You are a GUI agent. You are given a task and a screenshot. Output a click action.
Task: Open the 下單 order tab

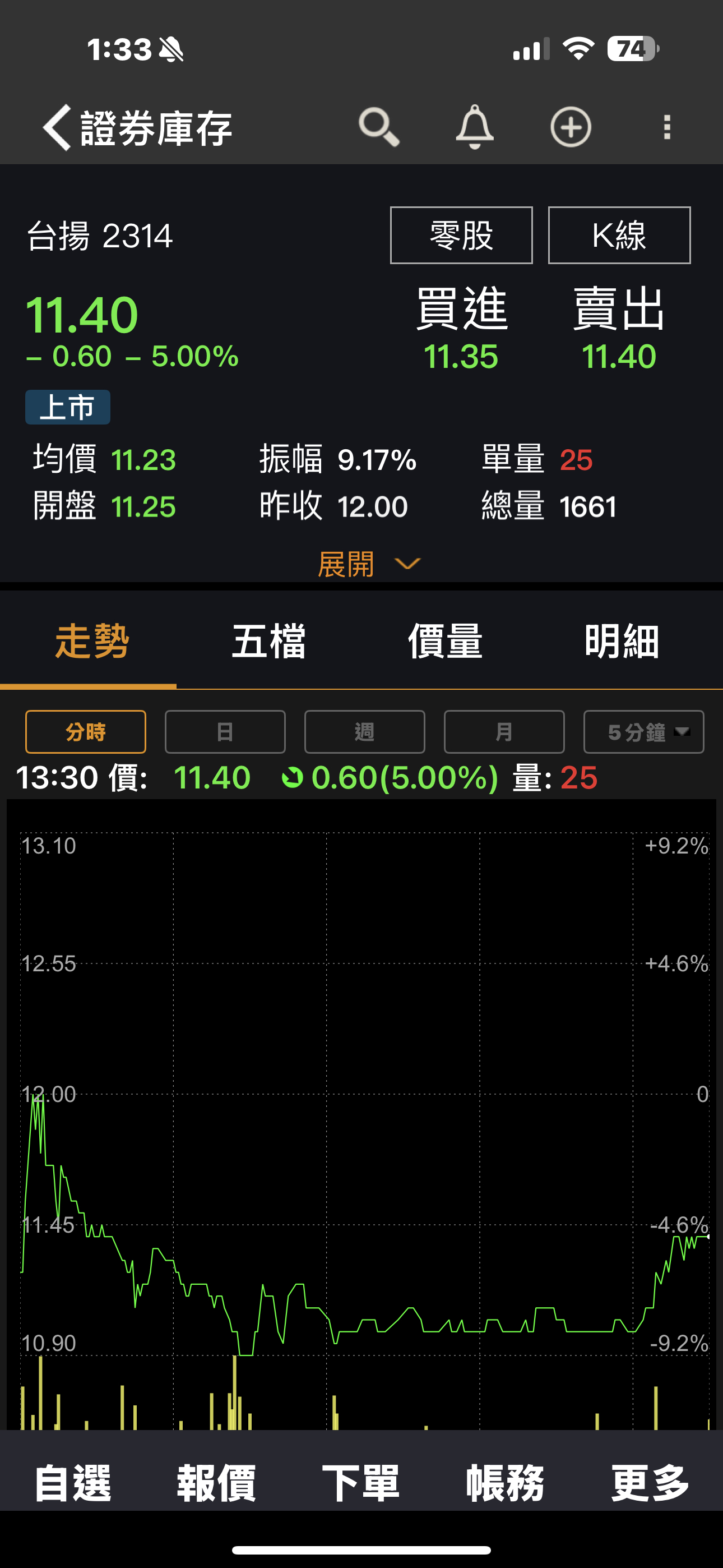click(361, 1483)
